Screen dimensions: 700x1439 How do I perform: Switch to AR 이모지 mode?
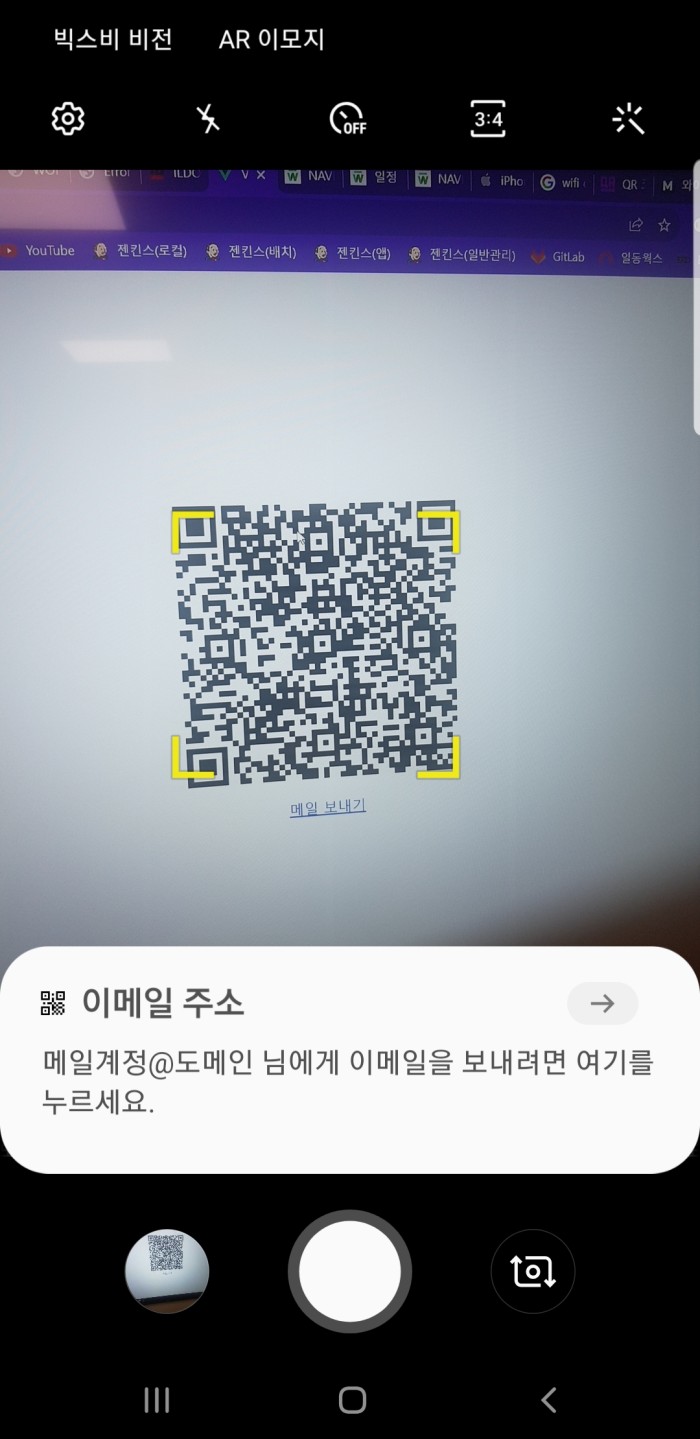point(271,39)
